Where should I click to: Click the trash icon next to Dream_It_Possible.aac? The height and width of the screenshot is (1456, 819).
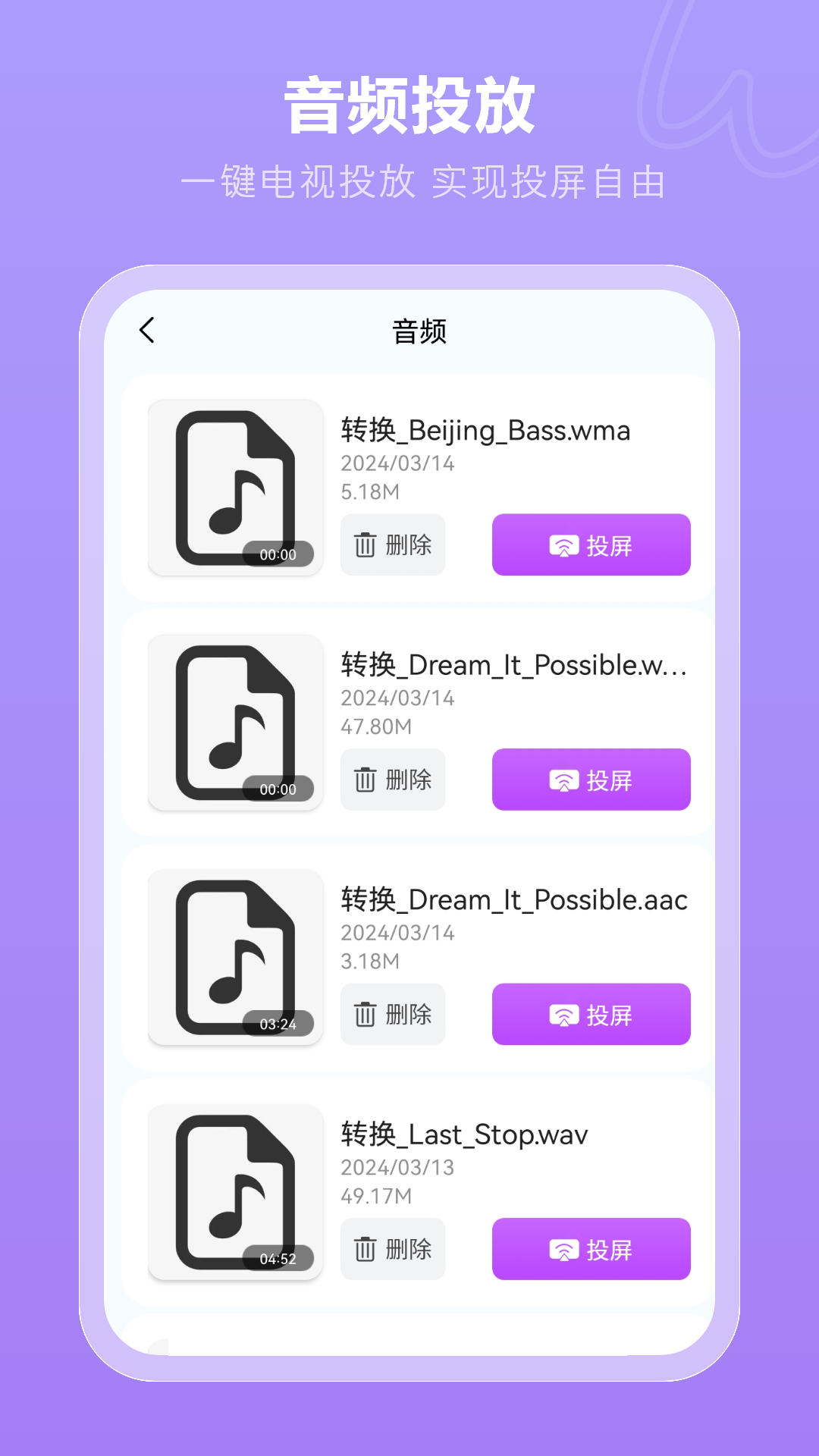tap(364, 1014)
